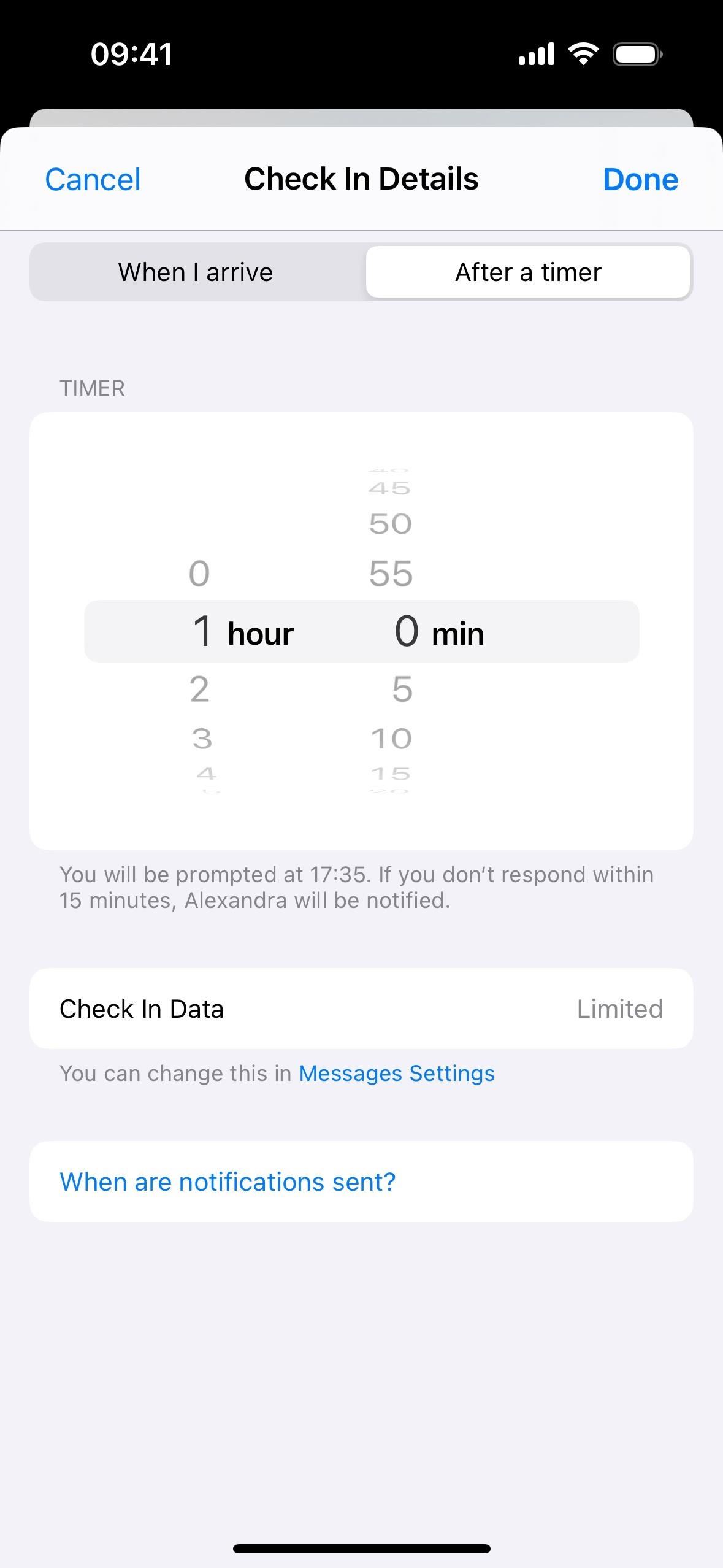The width and height of the screenshot is (723, 1568).
Task: Switch to the When I arrive option
Action: pos(196,272)
